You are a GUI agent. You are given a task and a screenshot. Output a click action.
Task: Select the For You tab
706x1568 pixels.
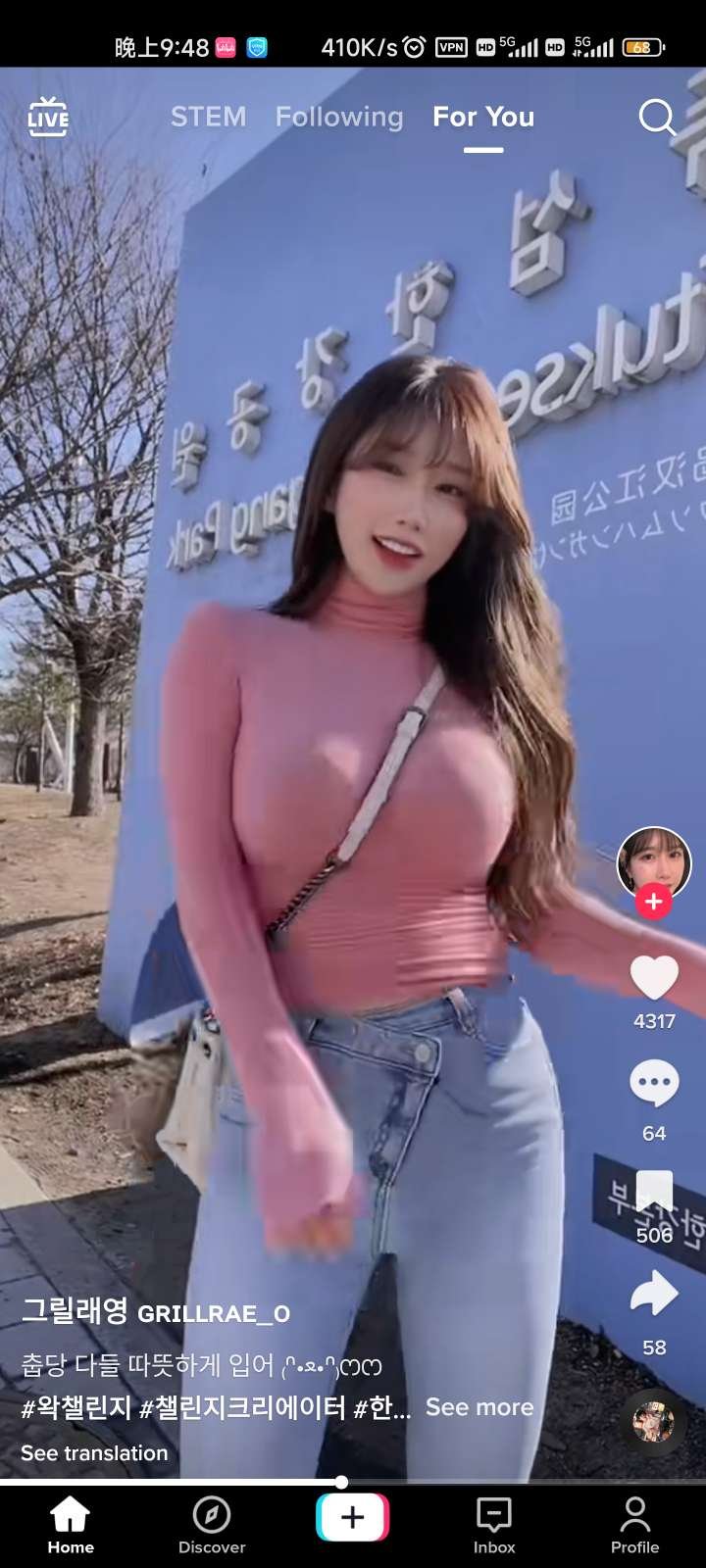(x=482, y=118)
